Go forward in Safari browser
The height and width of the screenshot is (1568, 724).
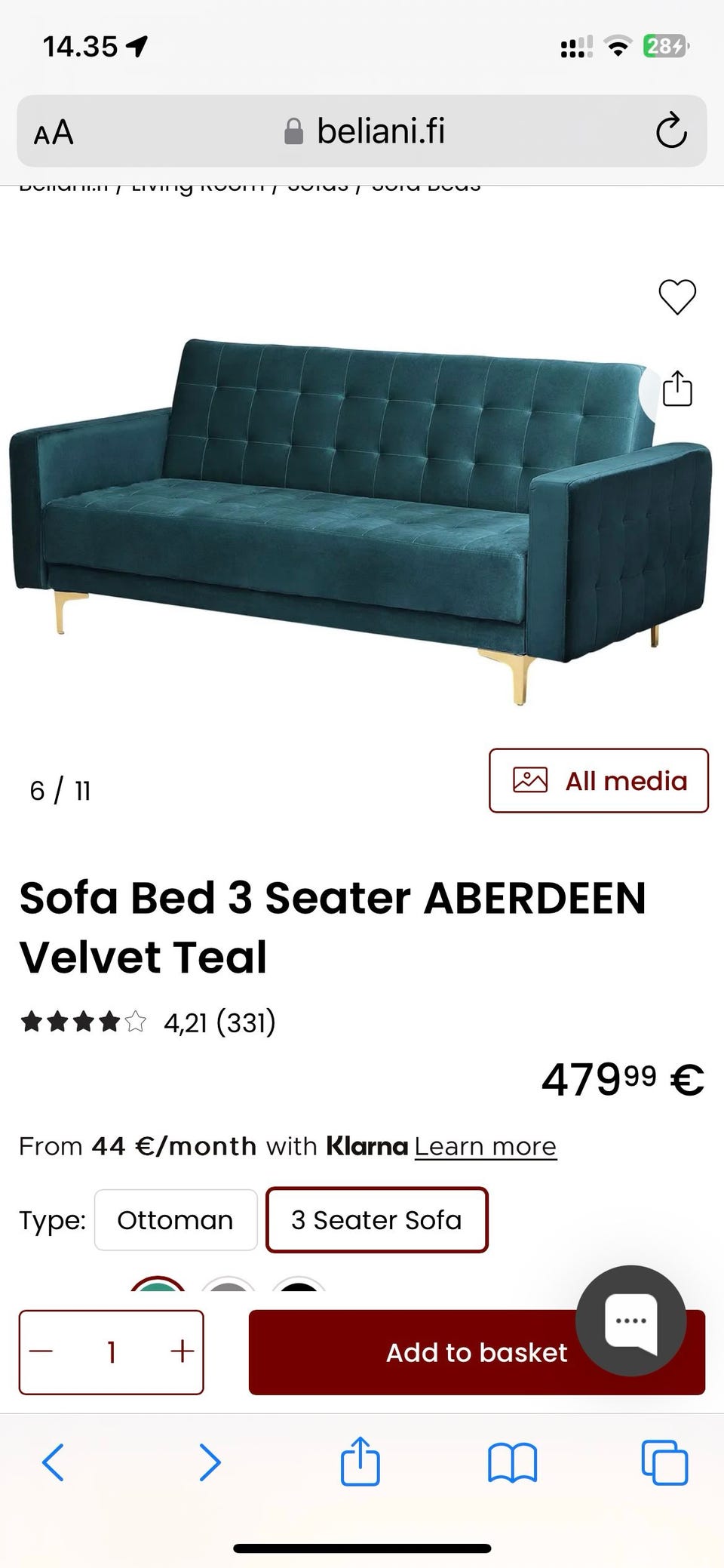[210, 1462]
